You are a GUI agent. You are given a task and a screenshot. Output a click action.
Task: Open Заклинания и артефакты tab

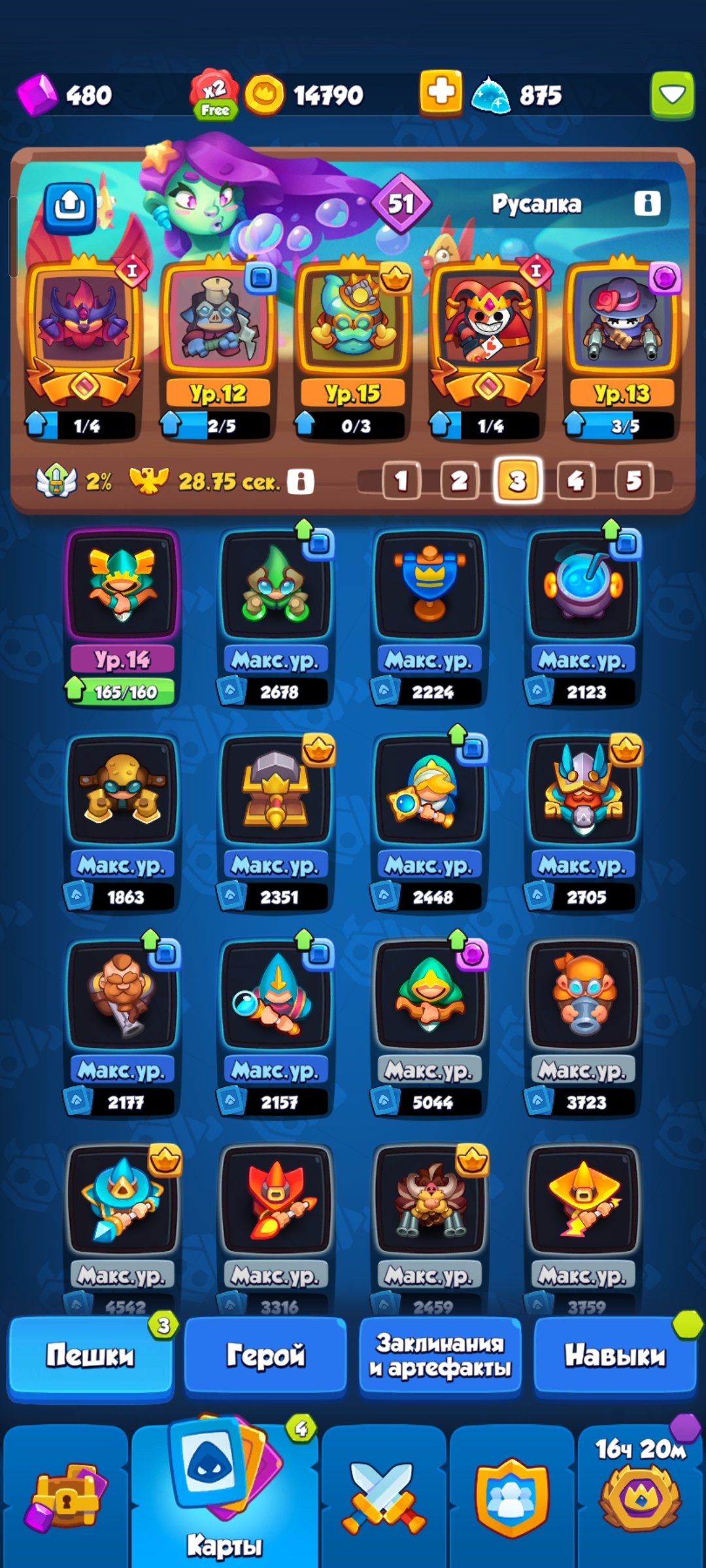tap(440, 1356)
